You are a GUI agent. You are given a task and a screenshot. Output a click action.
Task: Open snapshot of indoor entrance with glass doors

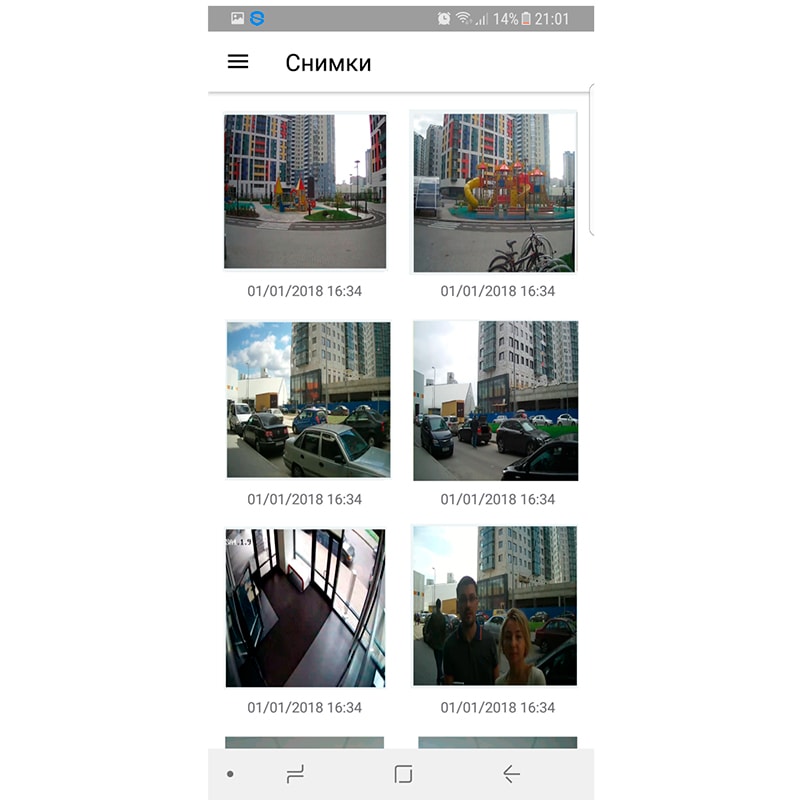pyautogui.click(x=305, y=607)
